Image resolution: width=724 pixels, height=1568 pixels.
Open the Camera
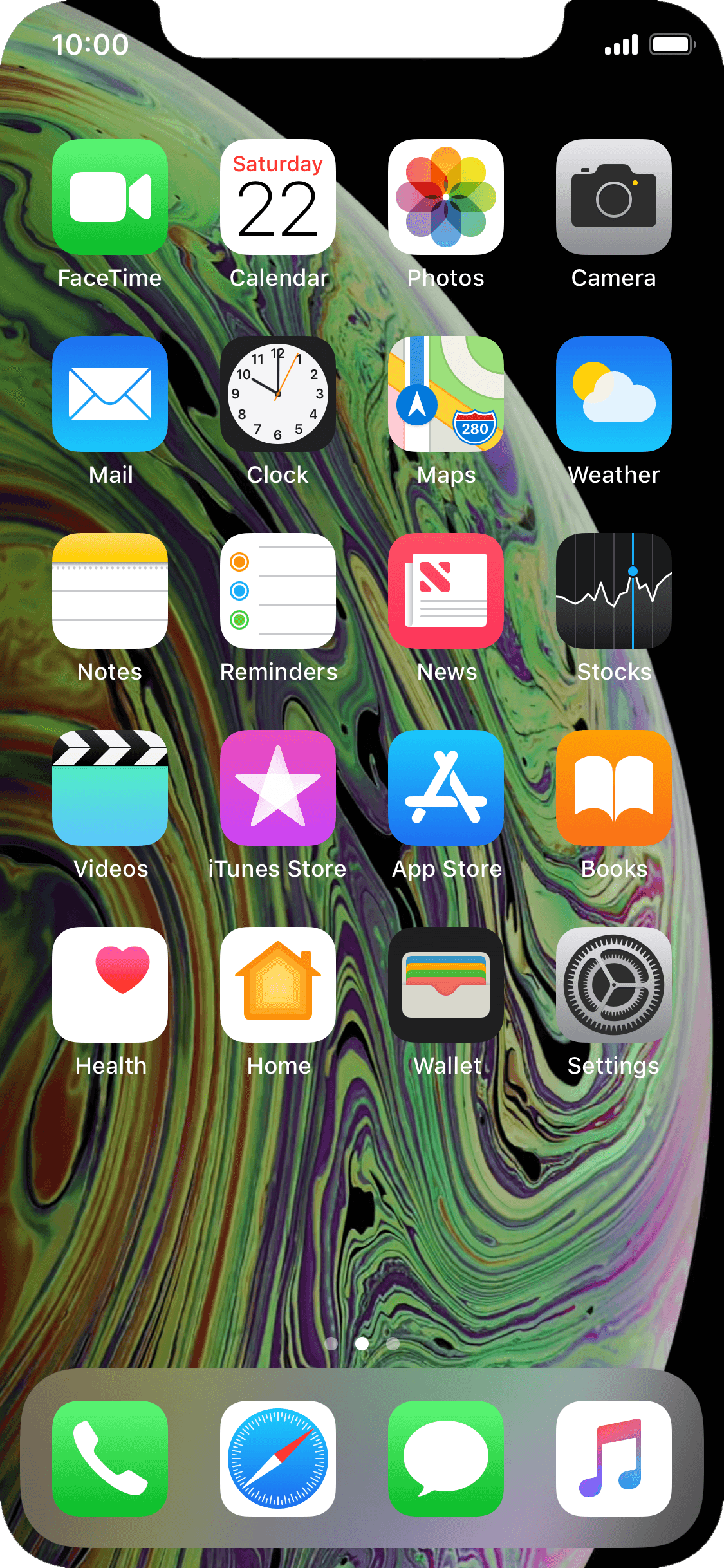pyautogui.click(x=613, y=198)
